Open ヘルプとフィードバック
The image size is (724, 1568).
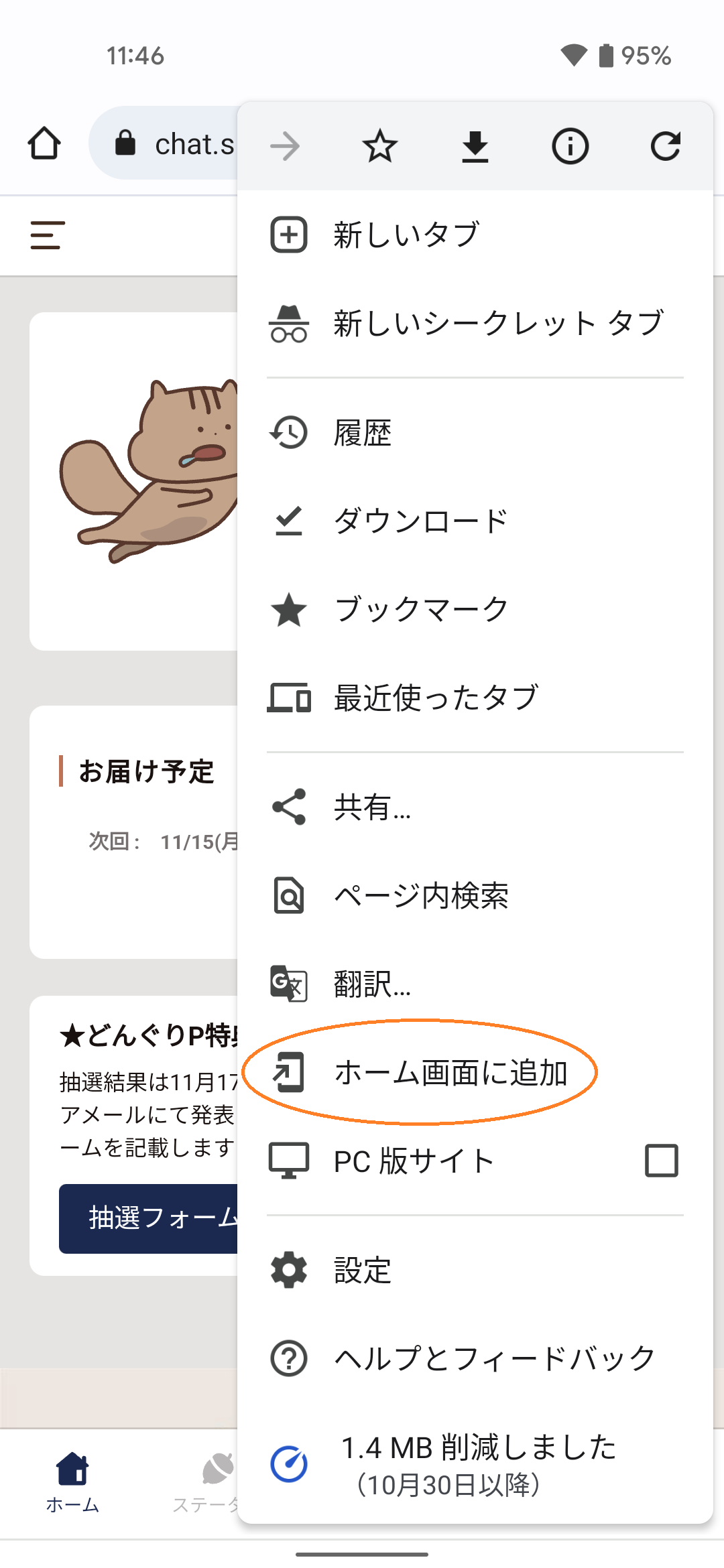pyautogui.click(x=495, y=1358)
